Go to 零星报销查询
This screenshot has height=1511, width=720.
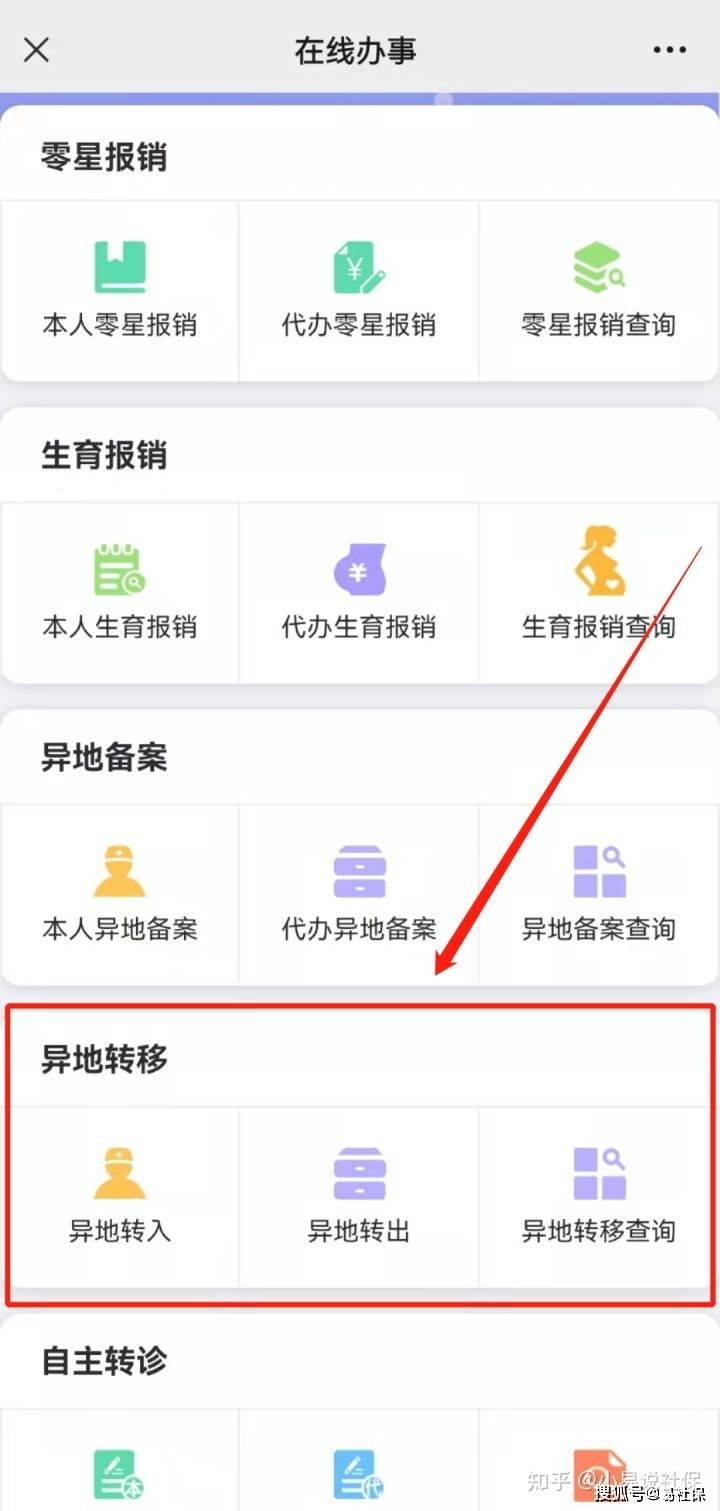[599, 288]
